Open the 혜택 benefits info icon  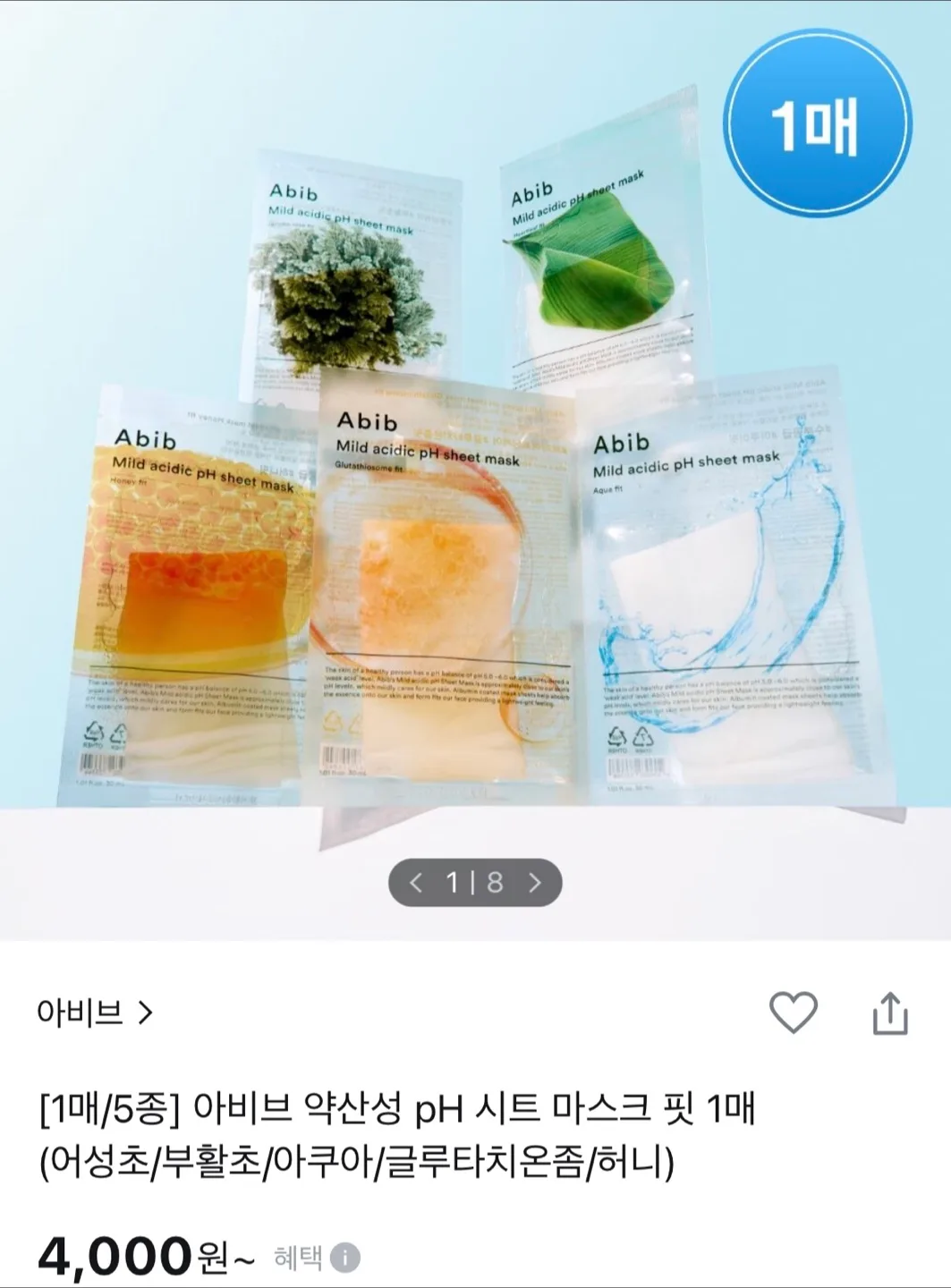(345, 1258)
